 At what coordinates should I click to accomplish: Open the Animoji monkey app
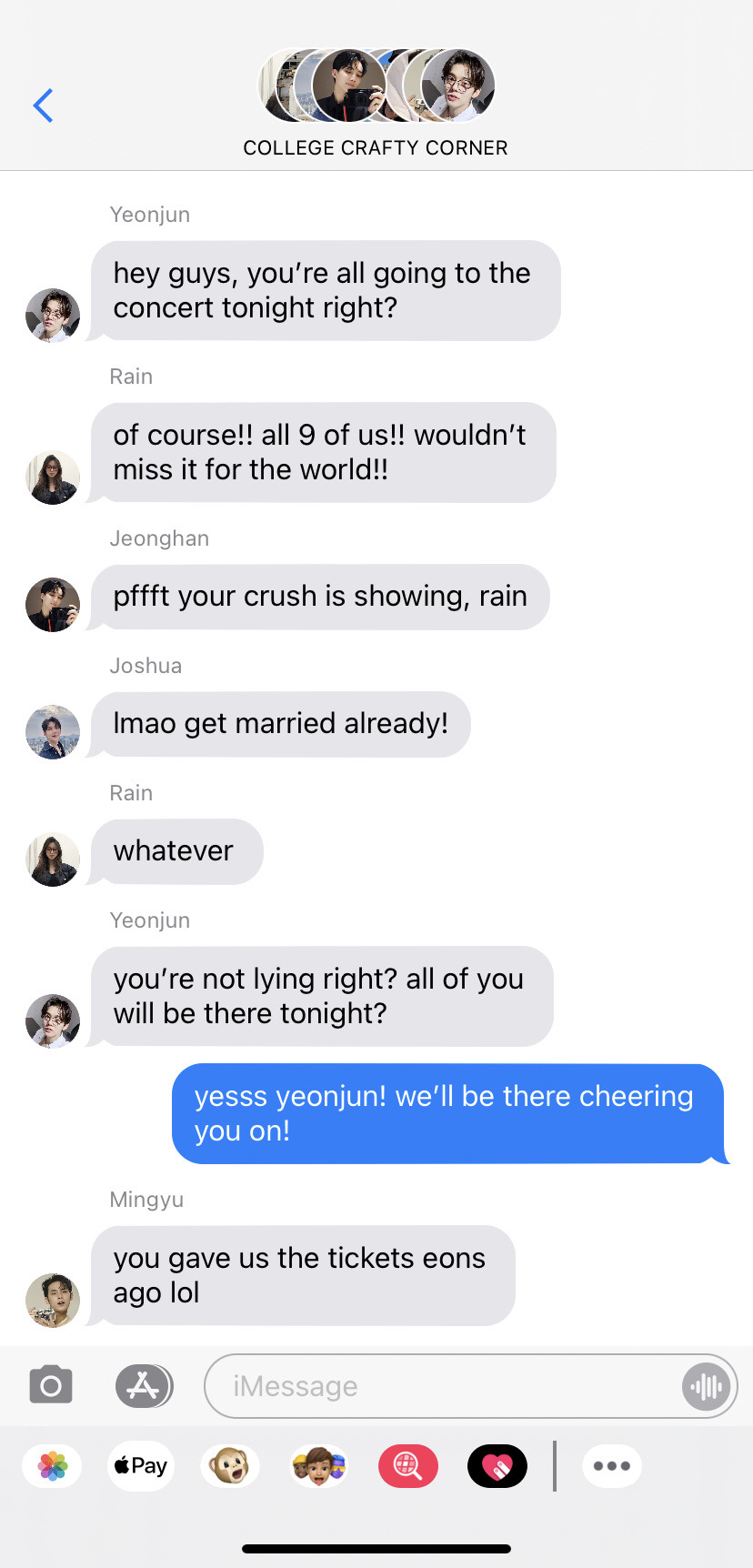[x=229, y=1465]
